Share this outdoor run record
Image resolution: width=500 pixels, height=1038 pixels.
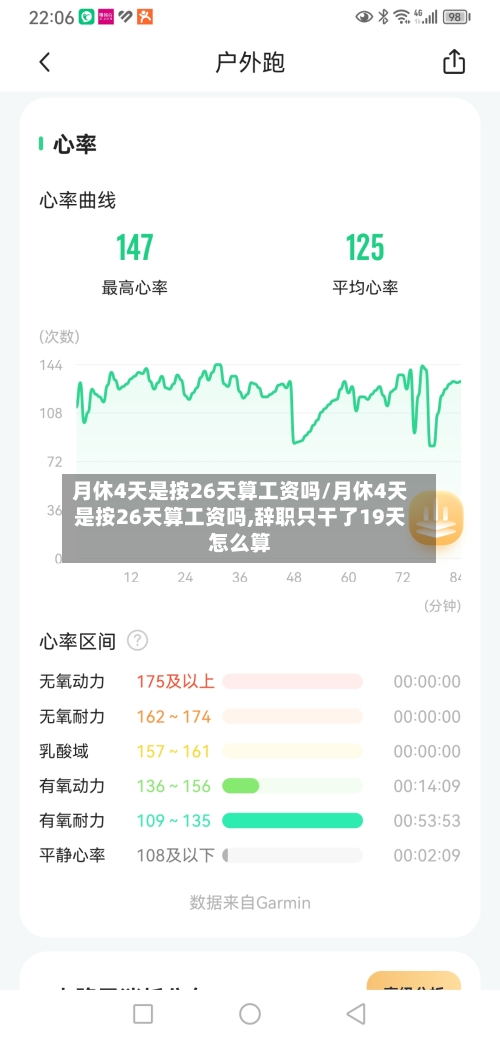(x=454, y=62)
